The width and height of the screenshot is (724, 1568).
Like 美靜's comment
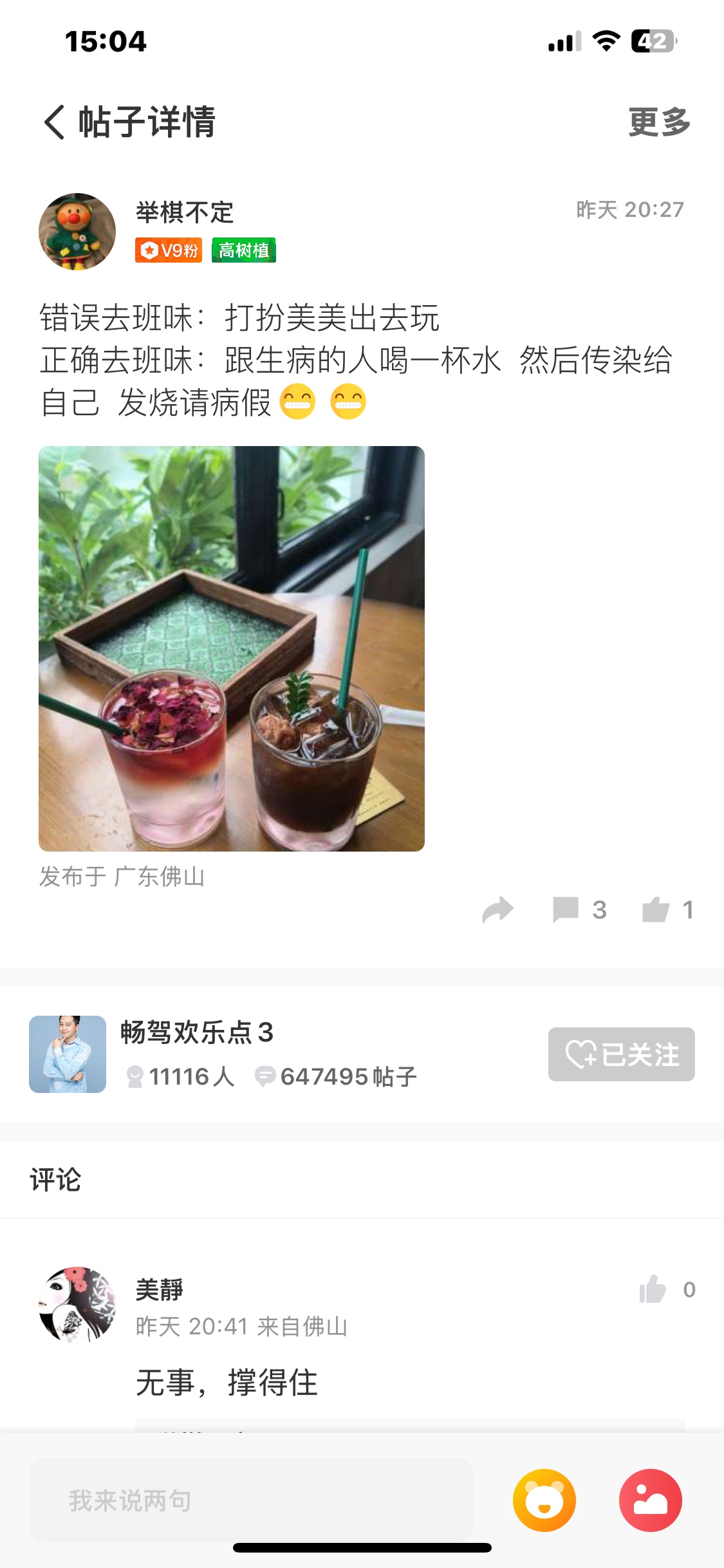(653, 1289)
